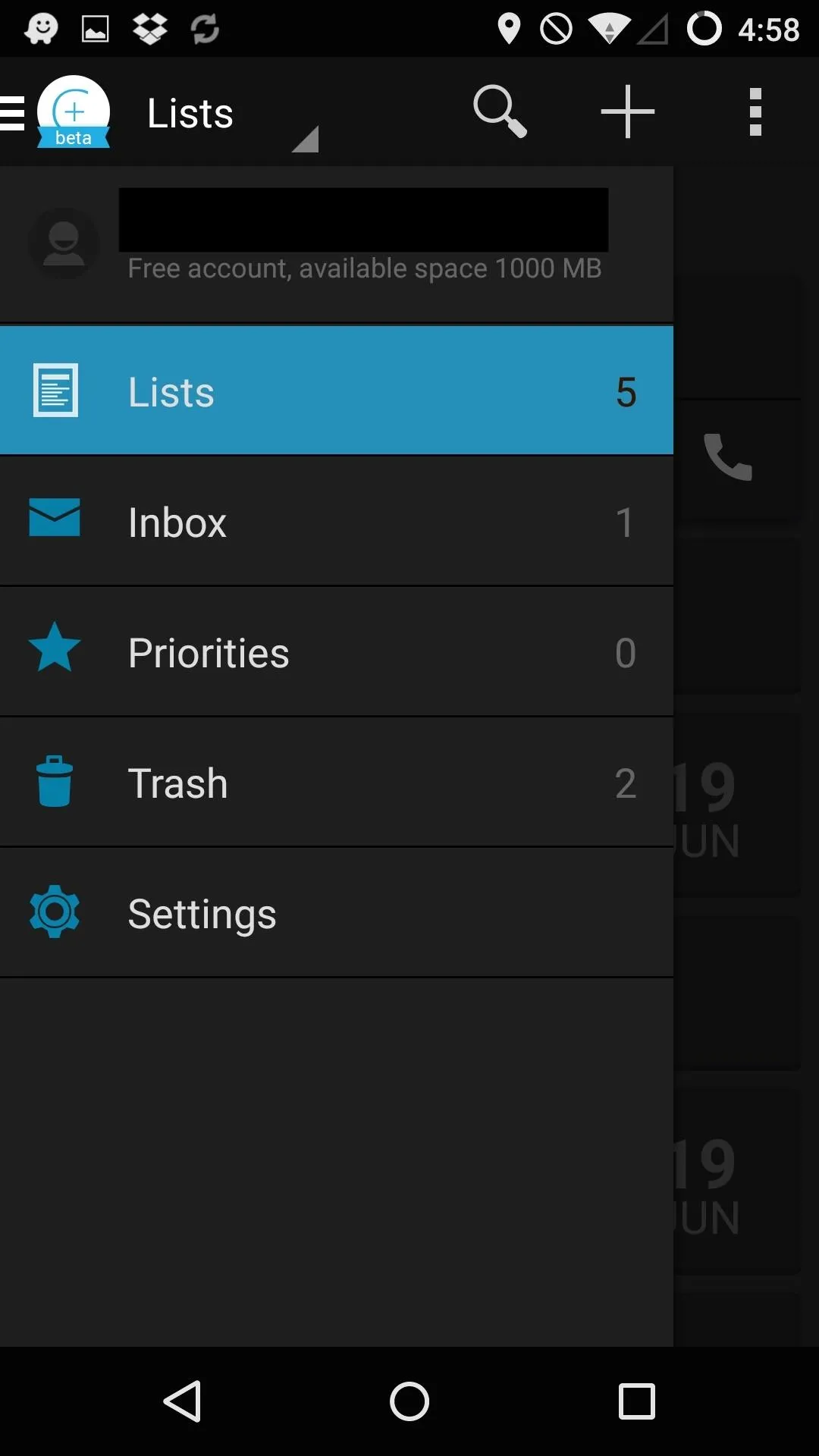This screenshot has height=1456, width=819.
Task: Open the search magnifier
Action: click(x=500, y=111)
